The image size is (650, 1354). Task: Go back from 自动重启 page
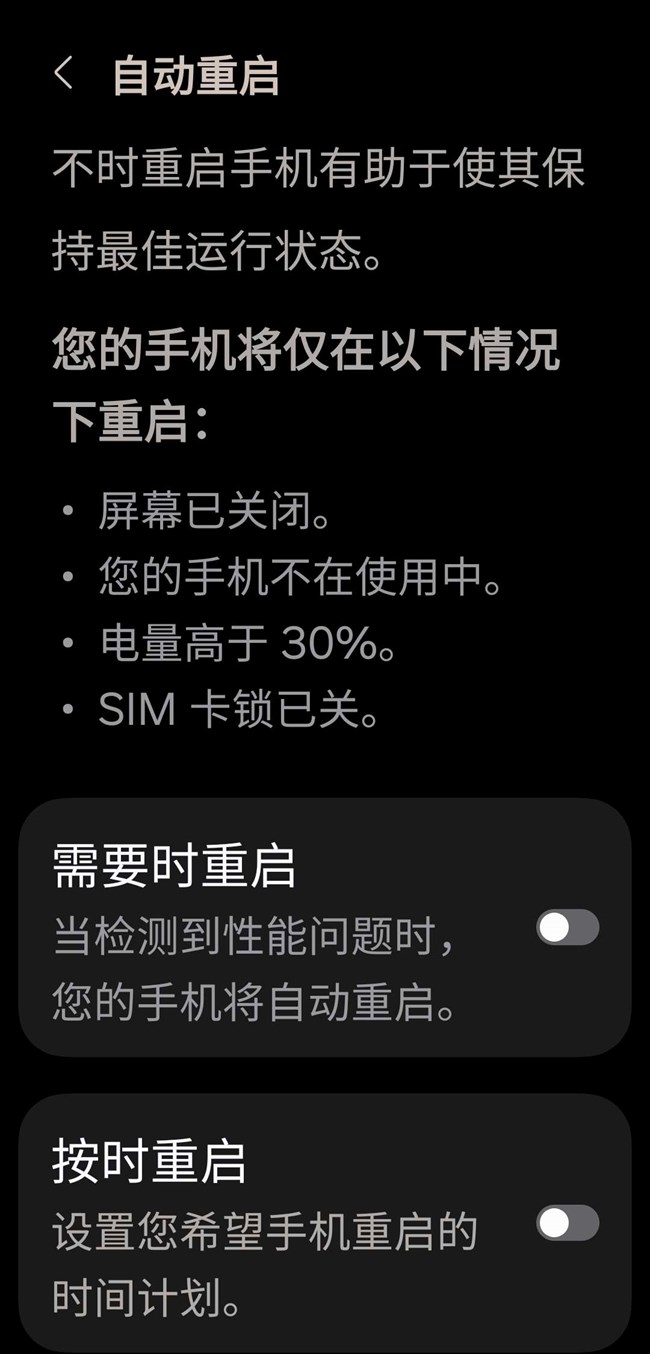64,75
